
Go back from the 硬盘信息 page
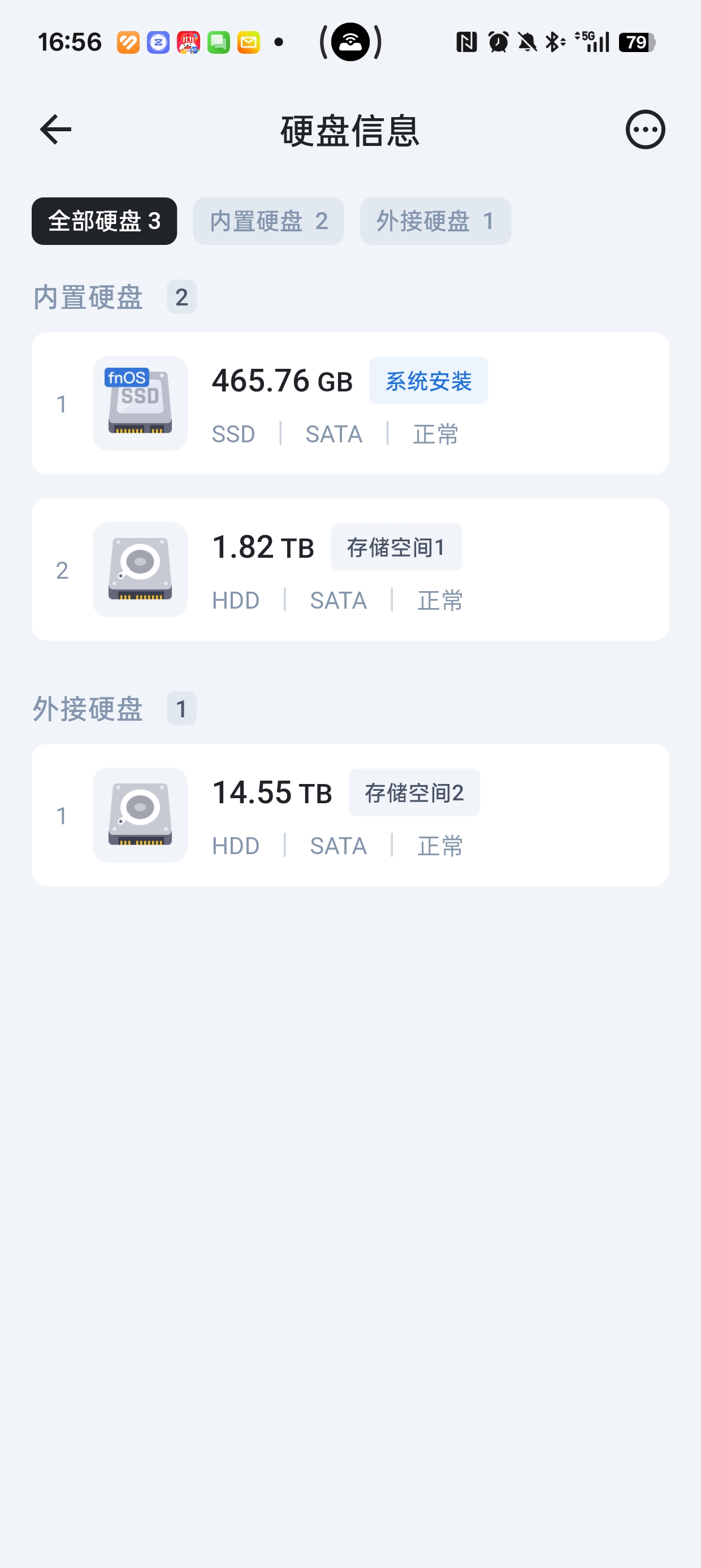[x=55, y=130]
